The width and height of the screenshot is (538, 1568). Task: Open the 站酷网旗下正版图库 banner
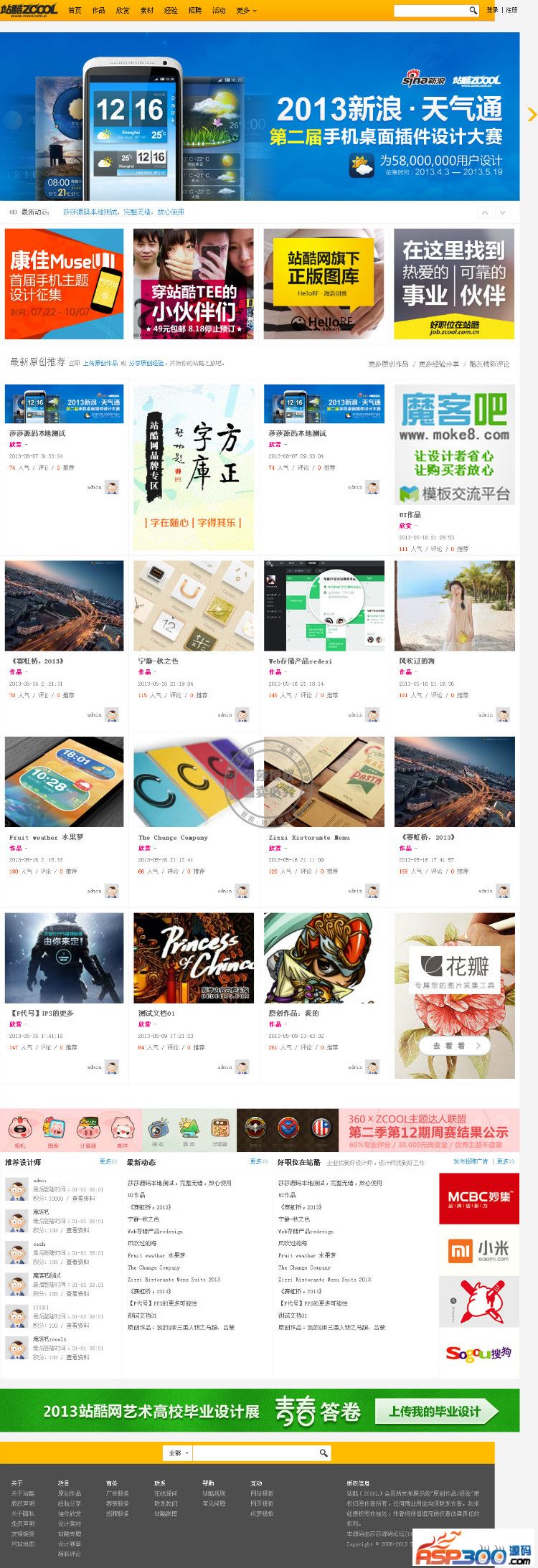point(324,283)
